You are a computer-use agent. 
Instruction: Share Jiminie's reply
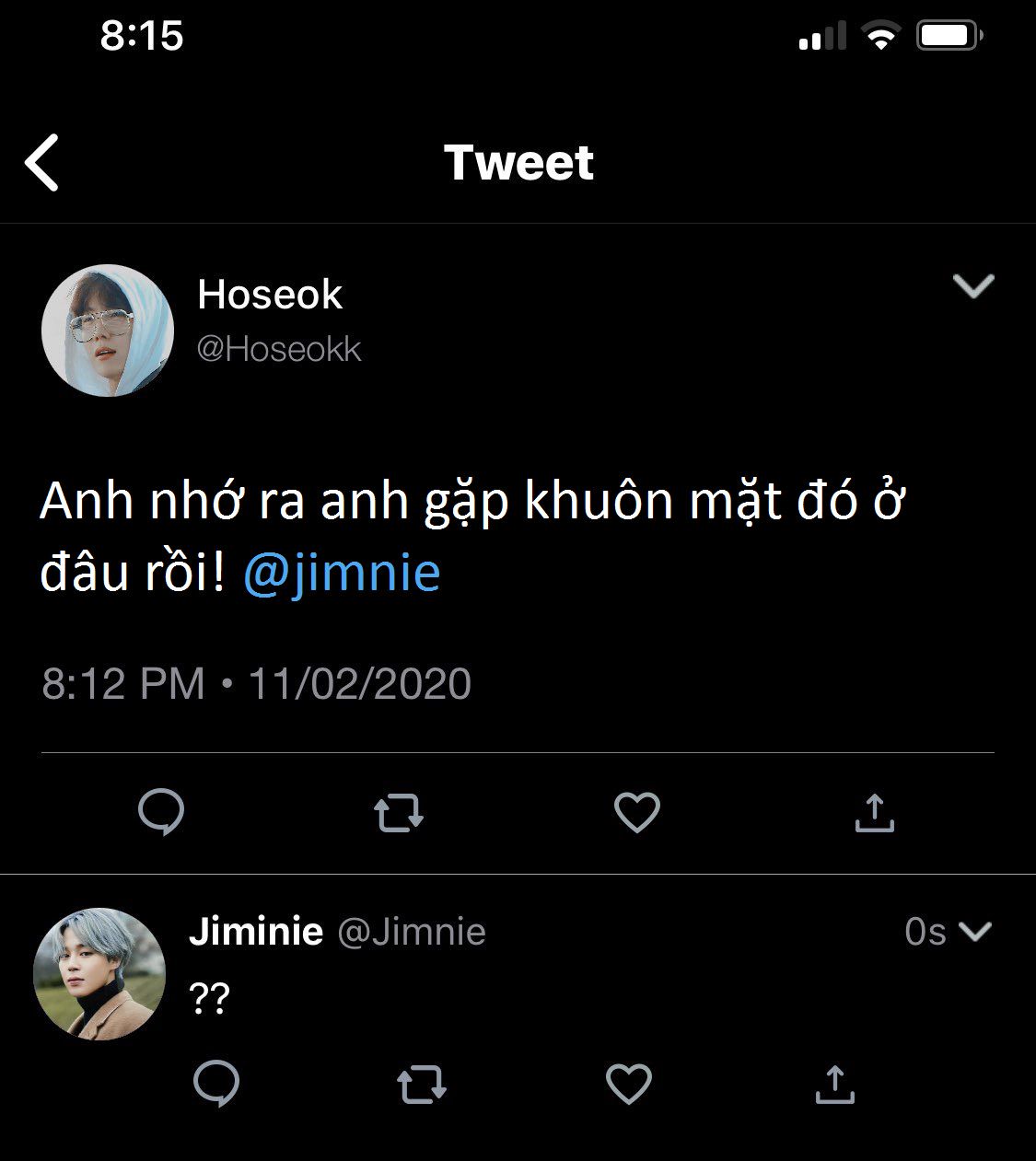click(835, 1084)
